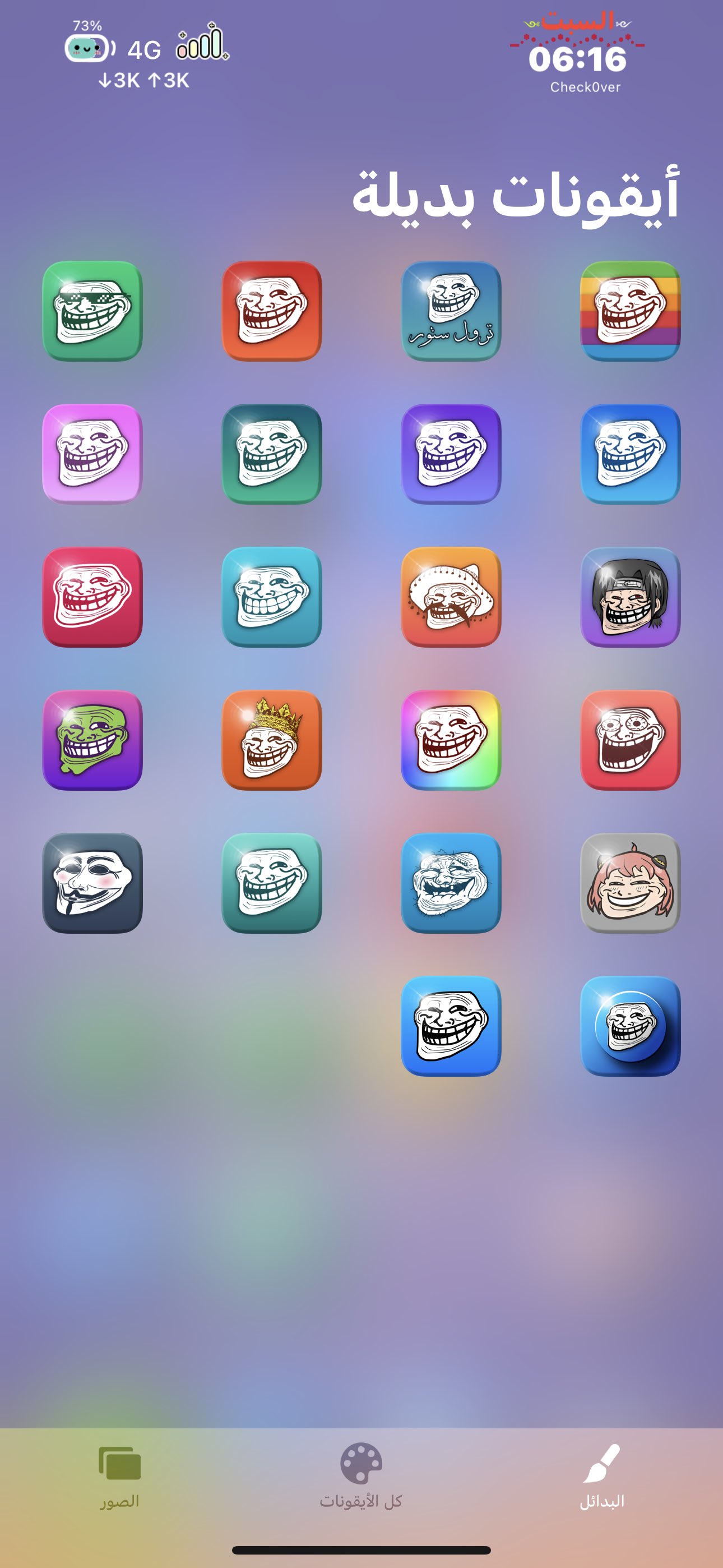Choose the green sunglasses troll icon
Viewport: 723px width, 1568px height.
(x=92, y=311)
